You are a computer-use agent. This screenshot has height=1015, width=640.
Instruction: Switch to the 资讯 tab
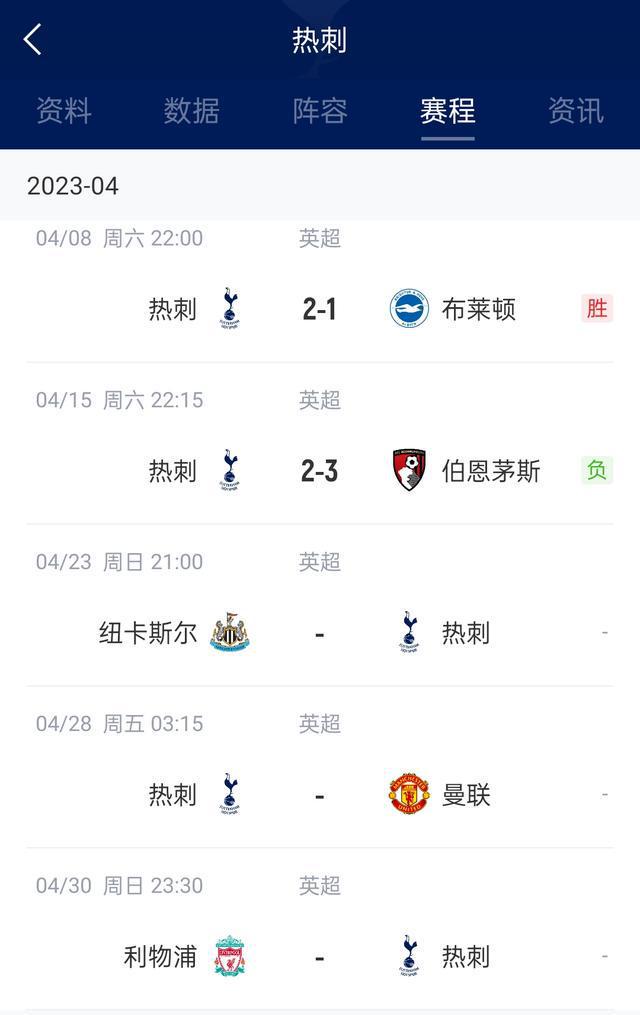click(x=575, y=110)
